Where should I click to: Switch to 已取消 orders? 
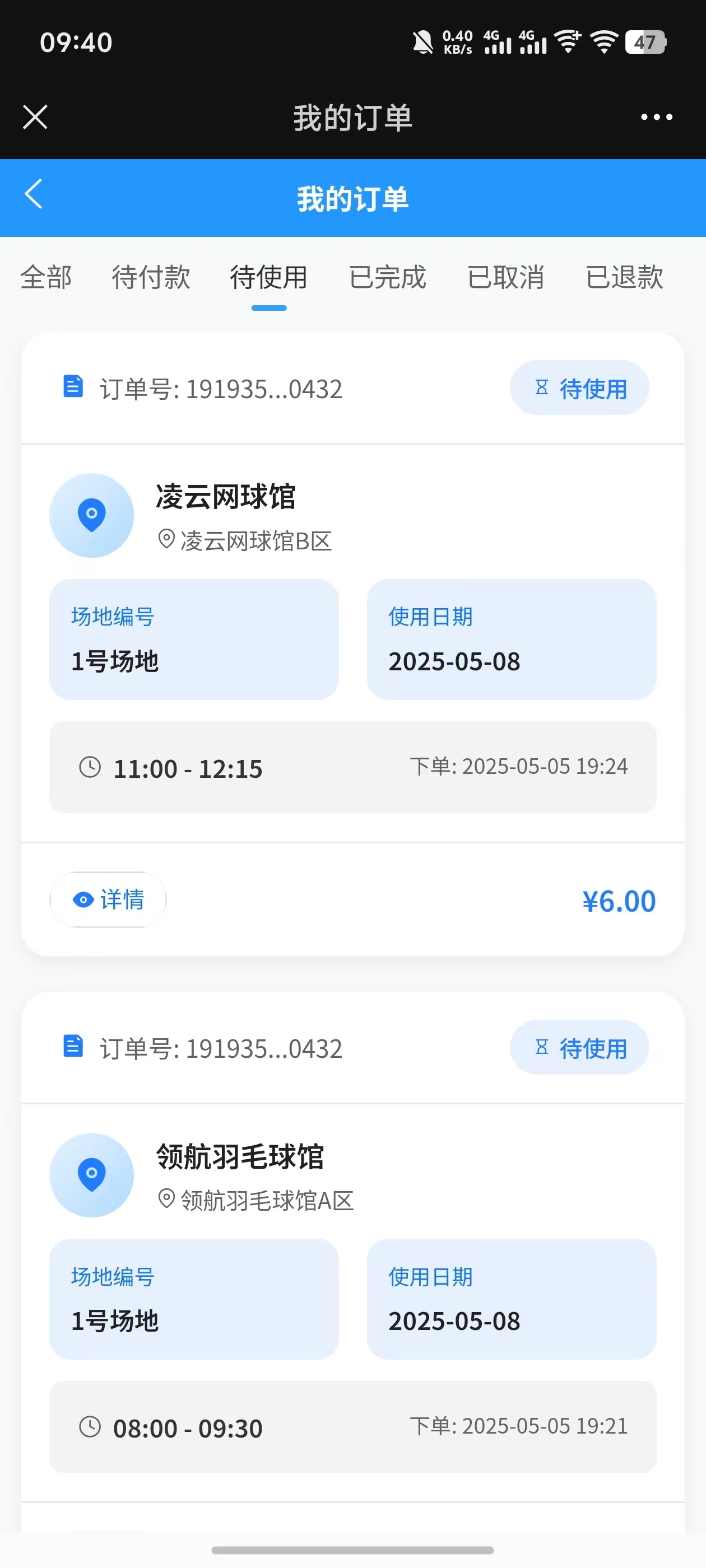tap(505, 278)
